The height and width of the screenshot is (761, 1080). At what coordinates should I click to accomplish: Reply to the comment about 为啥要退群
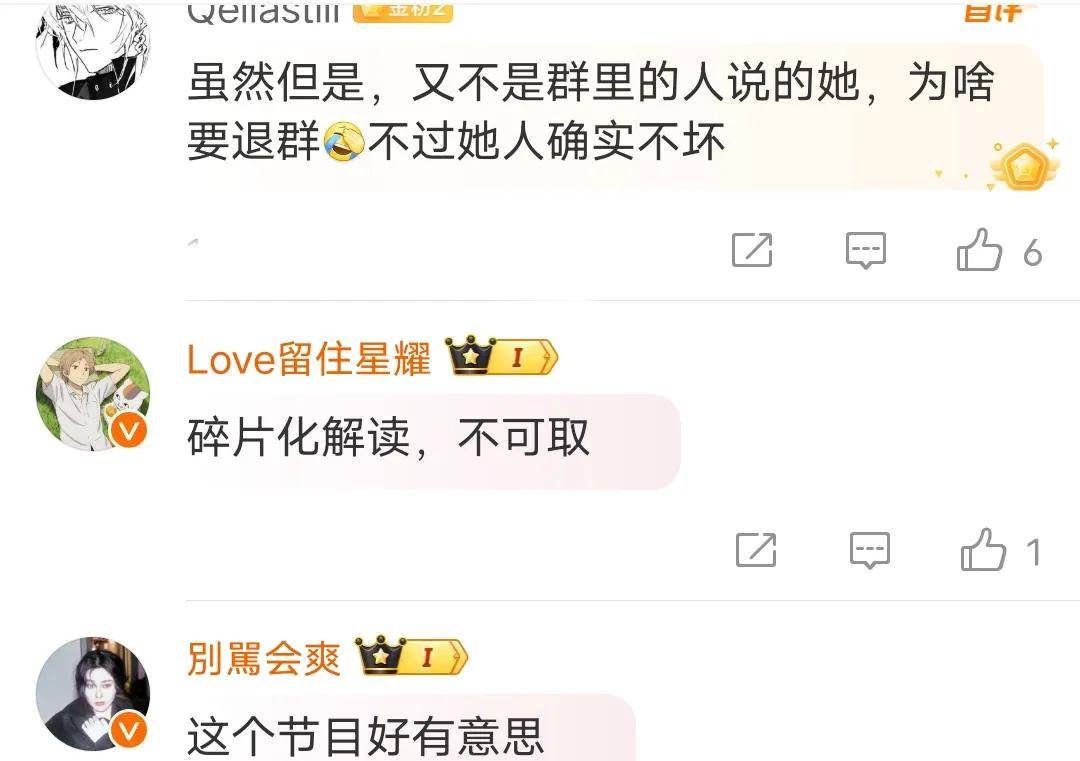point(865,250)
